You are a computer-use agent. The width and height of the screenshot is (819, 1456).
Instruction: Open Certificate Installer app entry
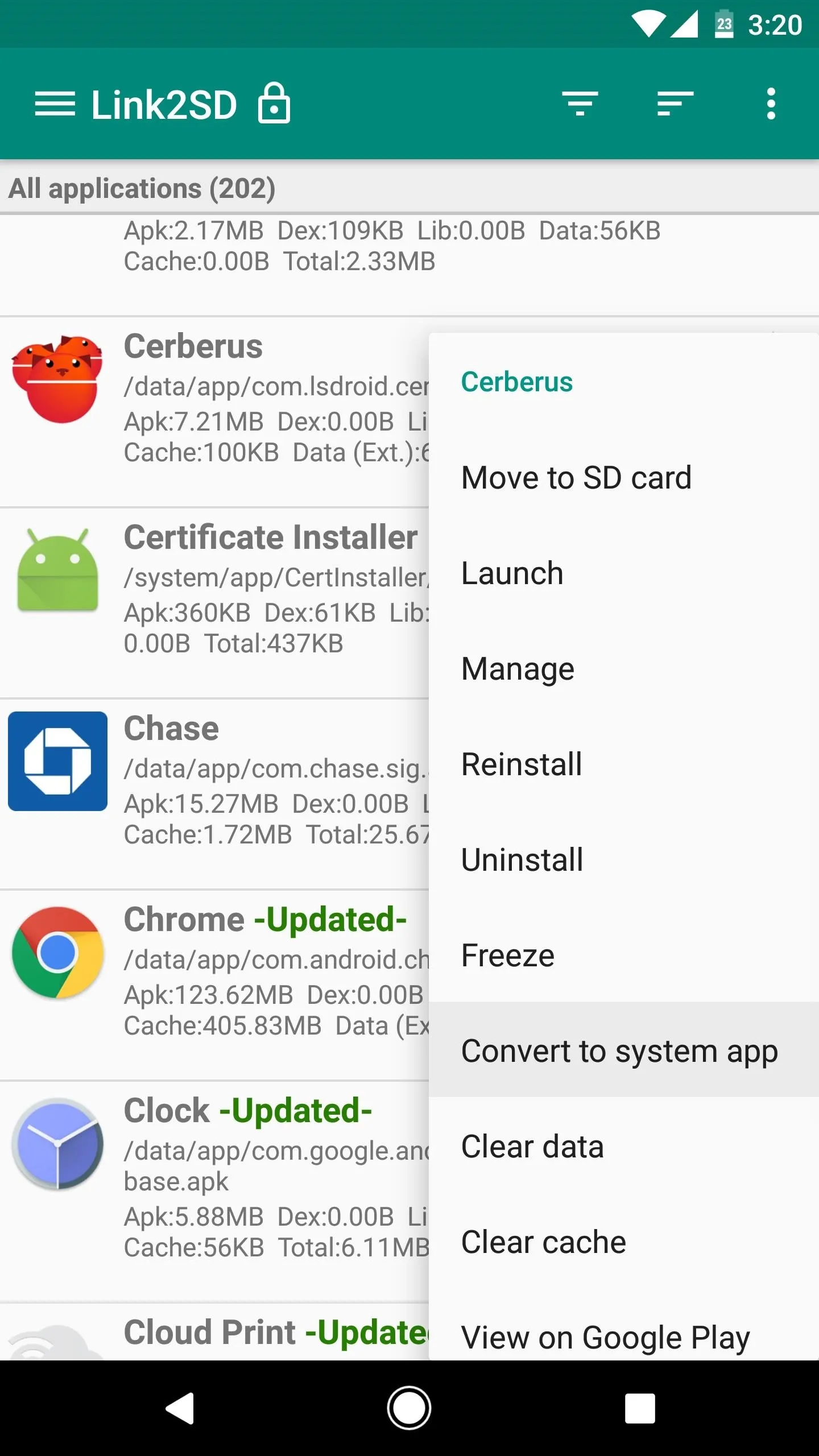click(214, 603)
